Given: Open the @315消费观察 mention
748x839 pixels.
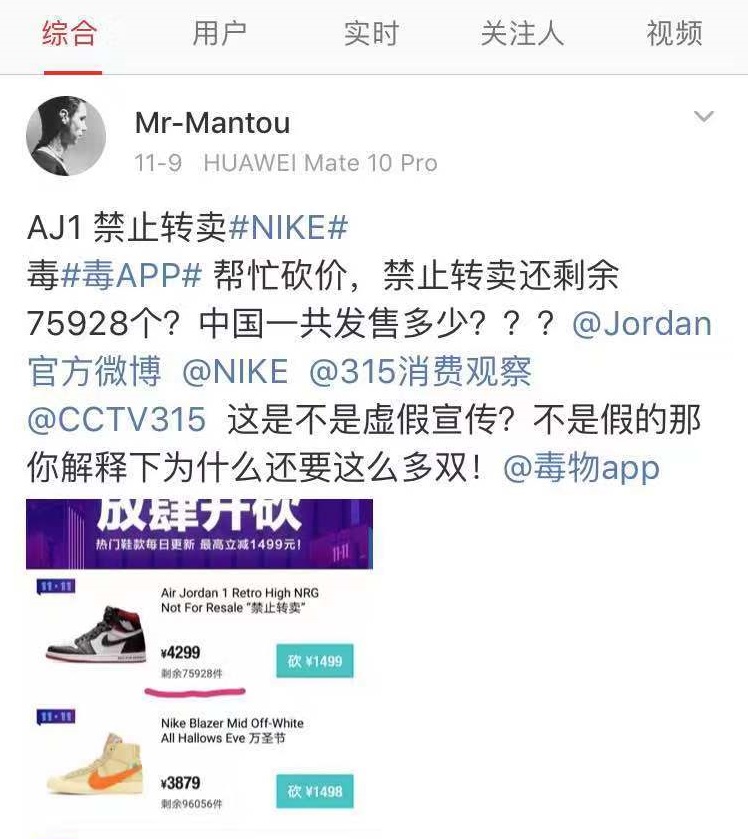Looking at the screenshot, I should pyautogui.click(x=420, y=372).
